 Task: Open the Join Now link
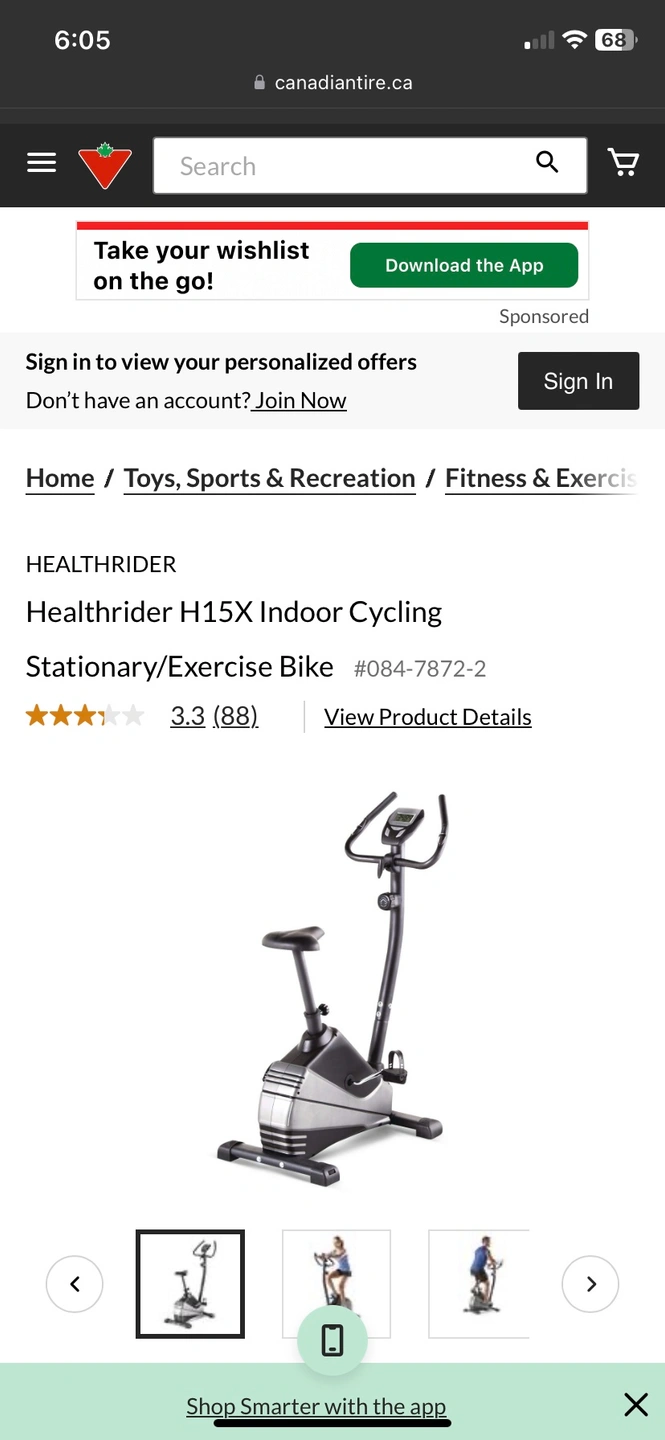(x=300, y=400)
